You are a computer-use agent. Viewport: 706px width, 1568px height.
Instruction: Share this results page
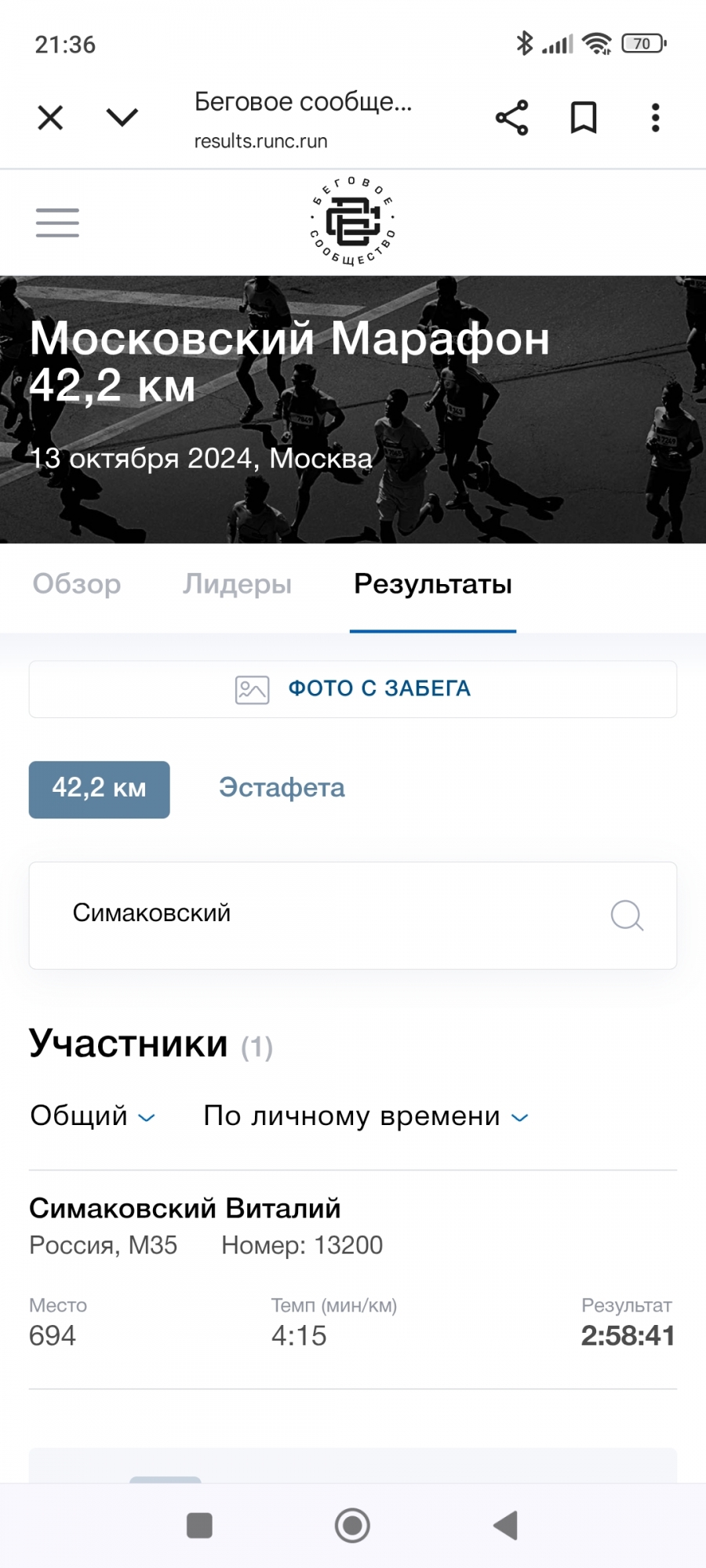coord(511,118)
